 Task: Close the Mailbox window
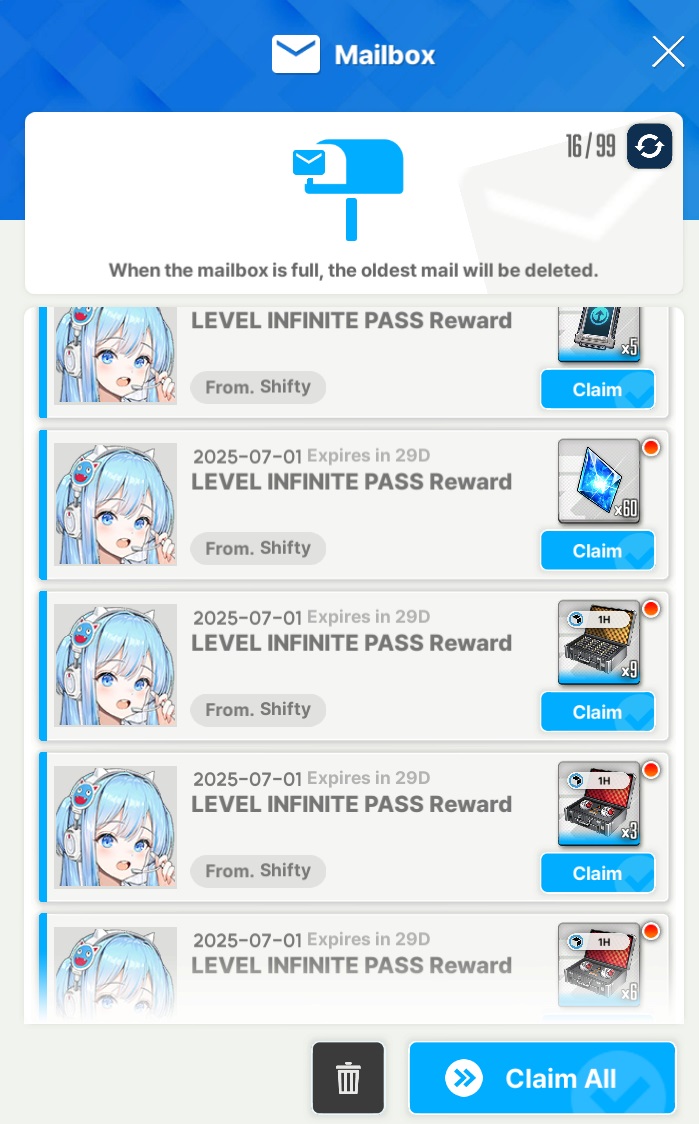click(x=667, y=52)
